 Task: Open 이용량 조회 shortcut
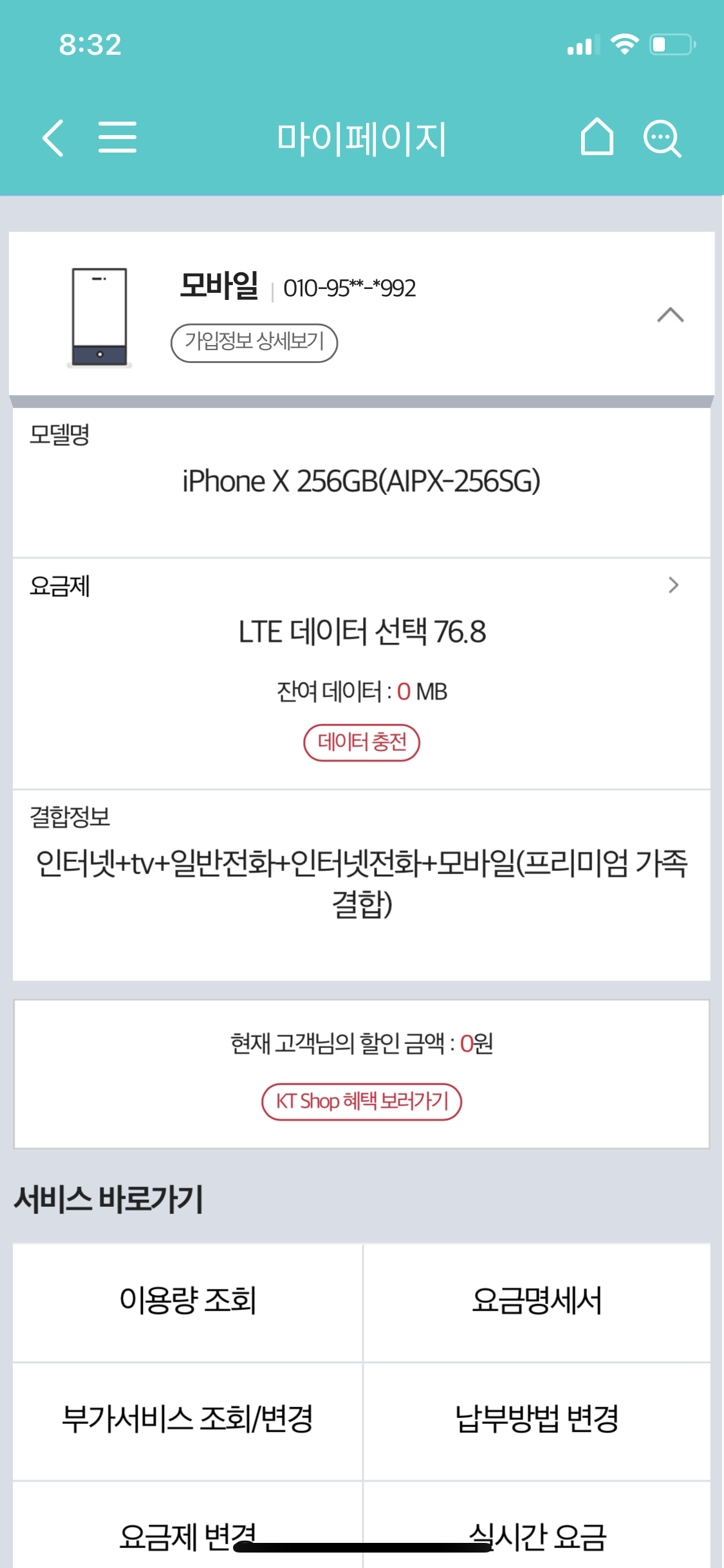coord(188,1302)
